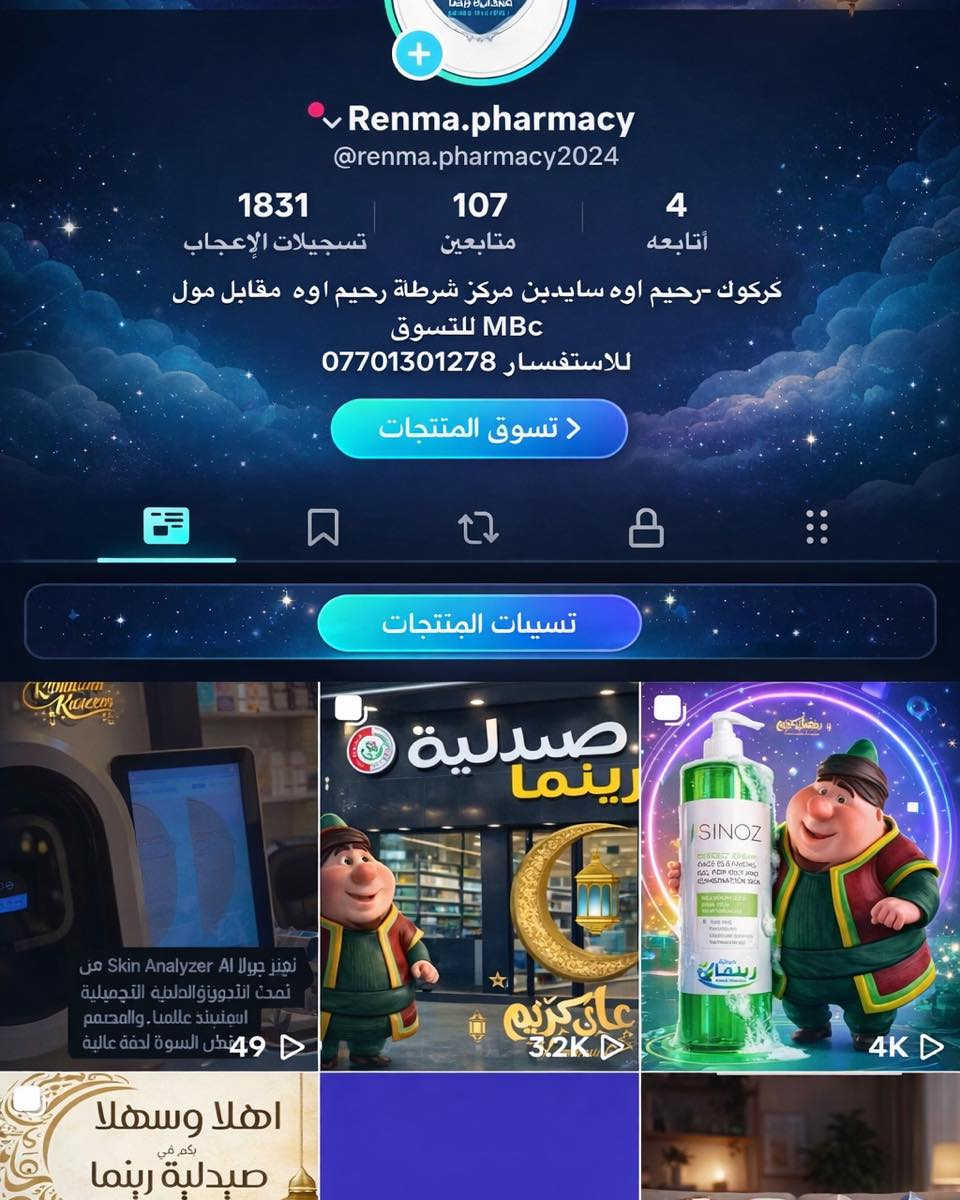Screen dimensions: 960x1200
Task: Switch to the bookmarked videos tab
Action: 322,528
